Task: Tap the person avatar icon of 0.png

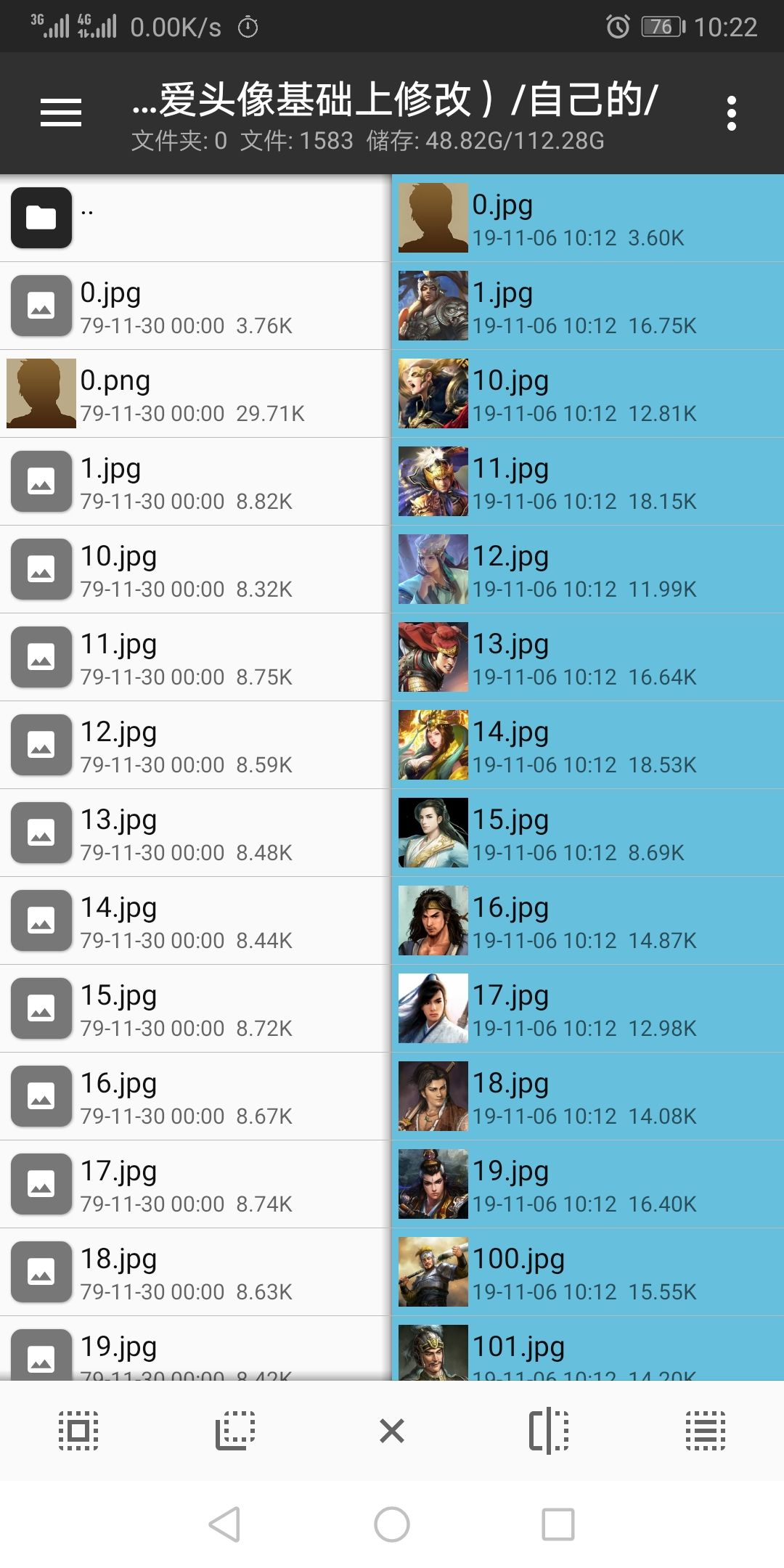Action: (x=41, y=393)
